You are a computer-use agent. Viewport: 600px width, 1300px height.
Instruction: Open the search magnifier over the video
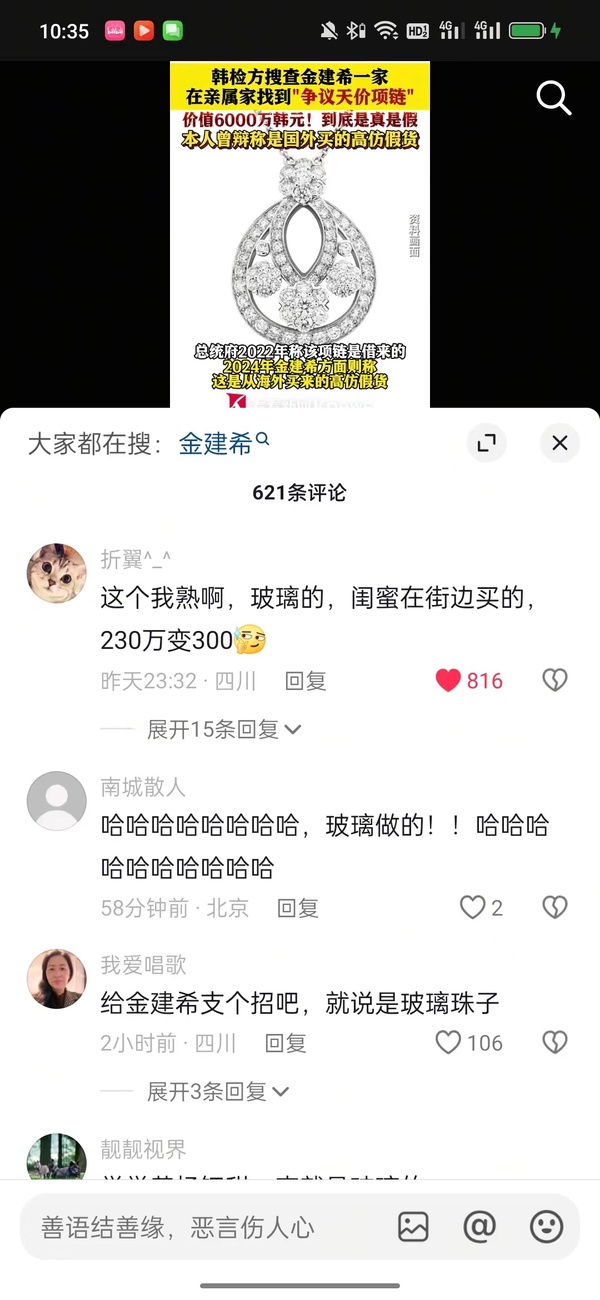(553, 98)
